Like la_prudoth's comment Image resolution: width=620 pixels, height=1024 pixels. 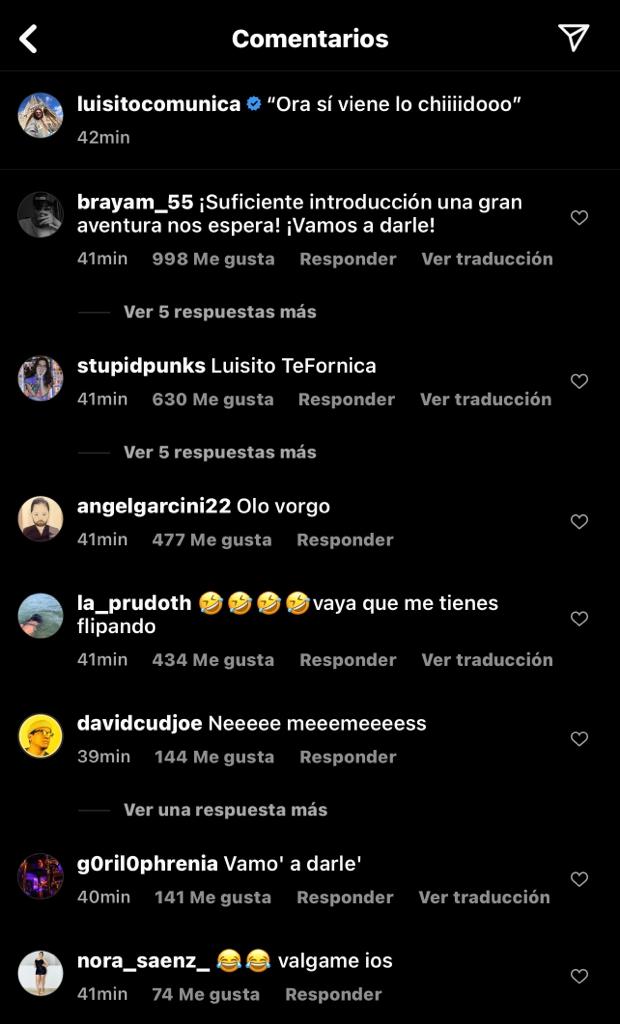(579, 619)
